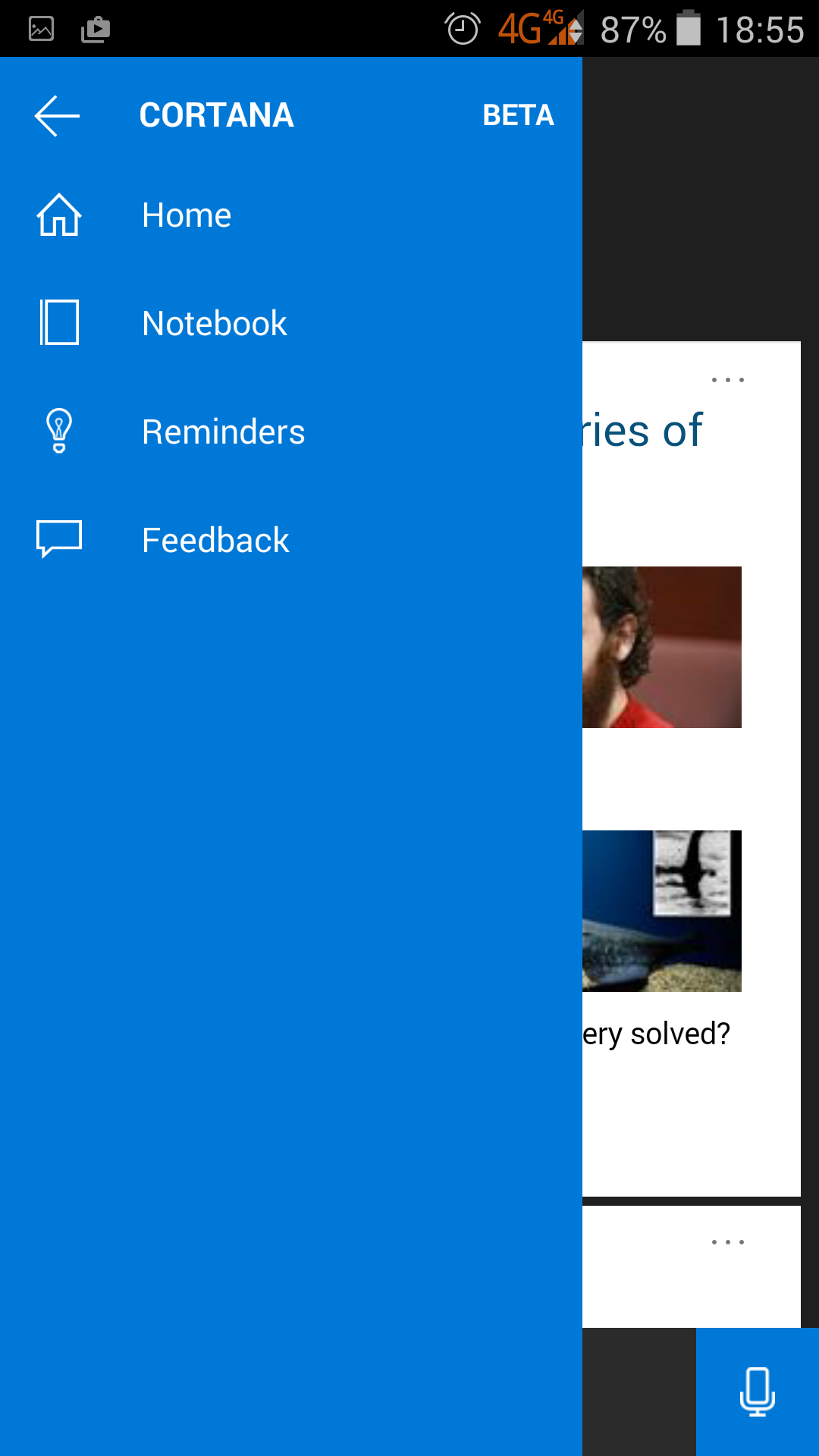Open Reminders from the menu
This screenshot has width=819, height=1456.
pos(291,432)
